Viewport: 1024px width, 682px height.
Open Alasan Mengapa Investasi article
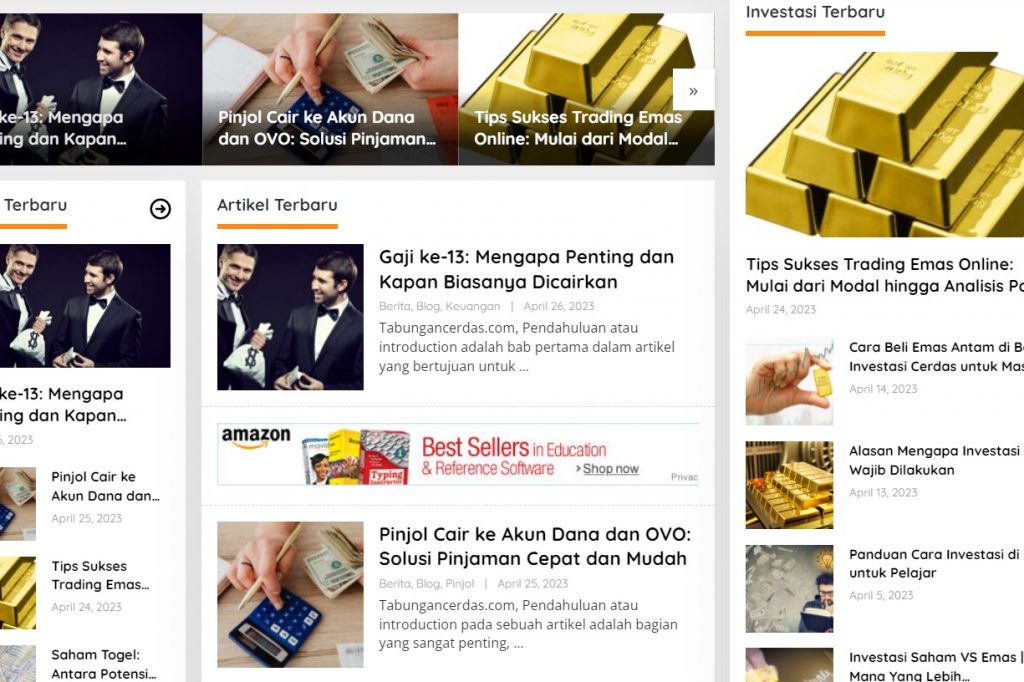pos(934,460)
